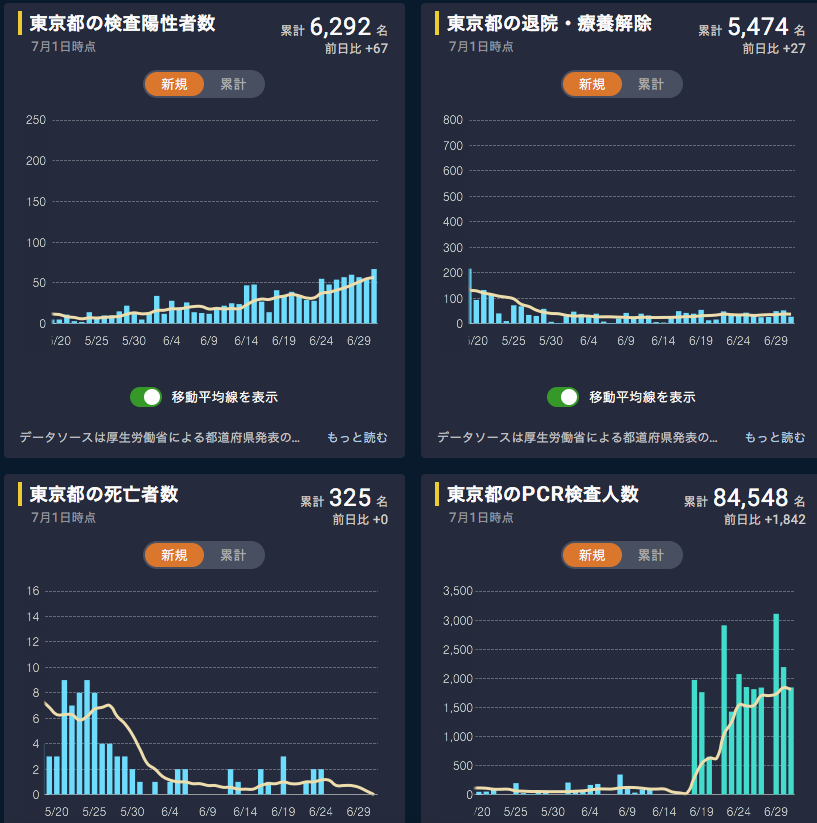Disable 移動平均線 toggle on positives chart
The width and height of the screenshot is (817, 823).
point(145,397)
